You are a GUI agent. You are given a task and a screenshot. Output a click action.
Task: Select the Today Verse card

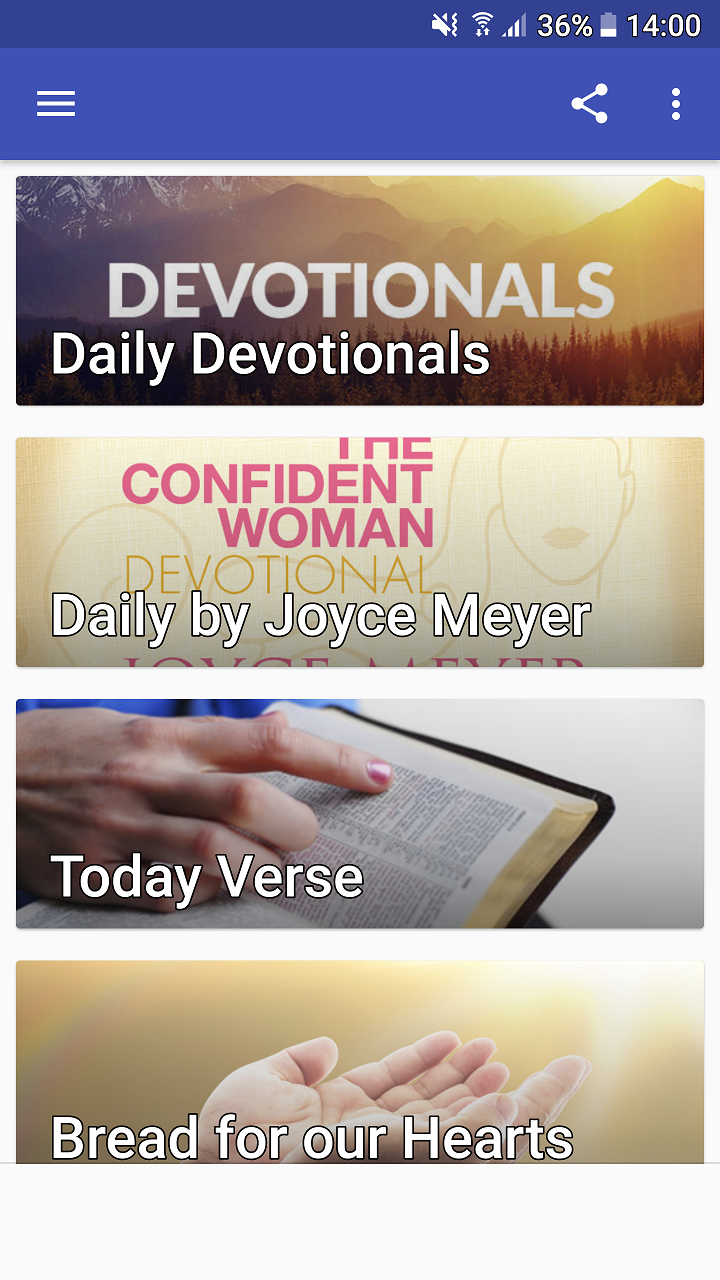click(360, 813)
